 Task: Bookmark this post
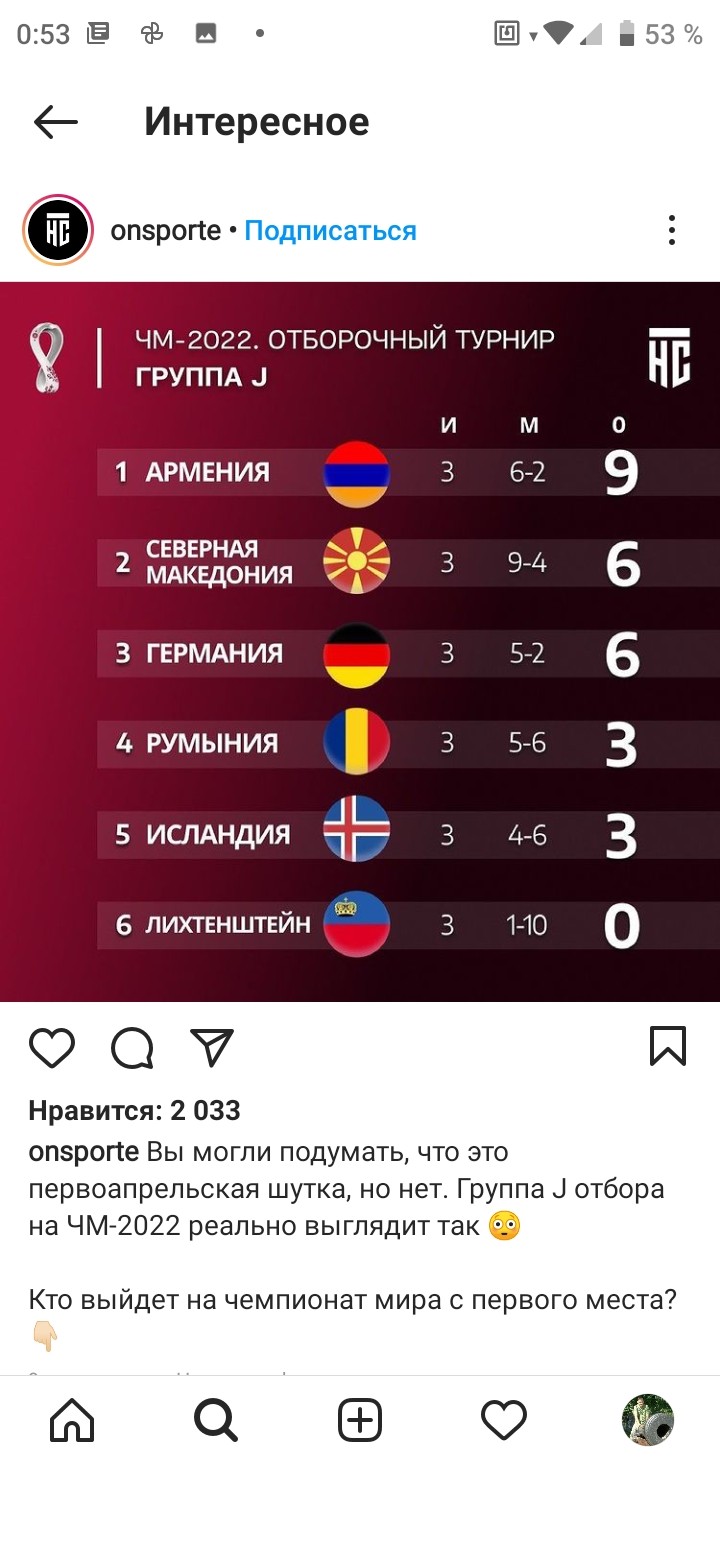pos(667,1046)
